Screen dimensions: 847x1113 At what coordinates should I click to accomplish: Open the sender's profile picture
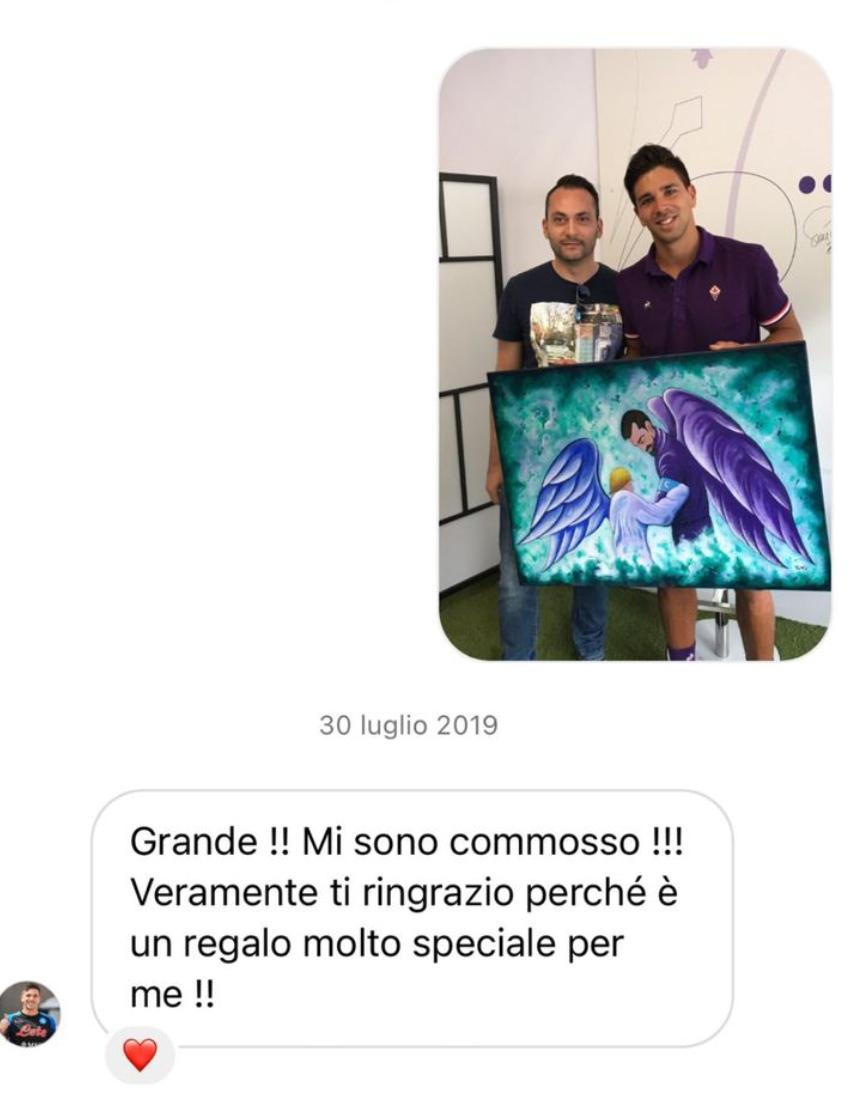[29, 1012]
